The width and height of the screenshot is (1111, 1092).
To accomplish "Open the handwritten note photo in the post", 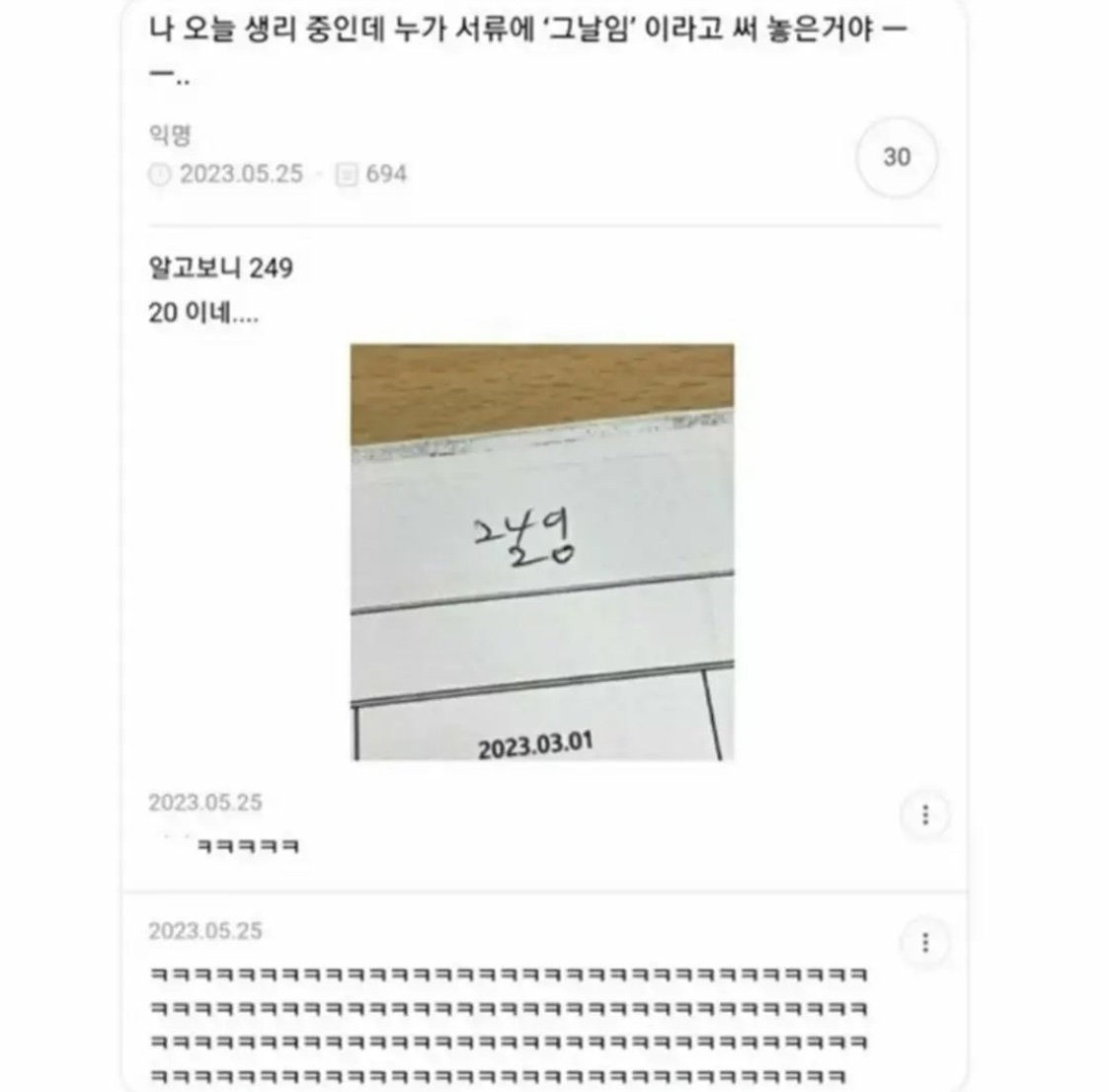I will (542, 552).
